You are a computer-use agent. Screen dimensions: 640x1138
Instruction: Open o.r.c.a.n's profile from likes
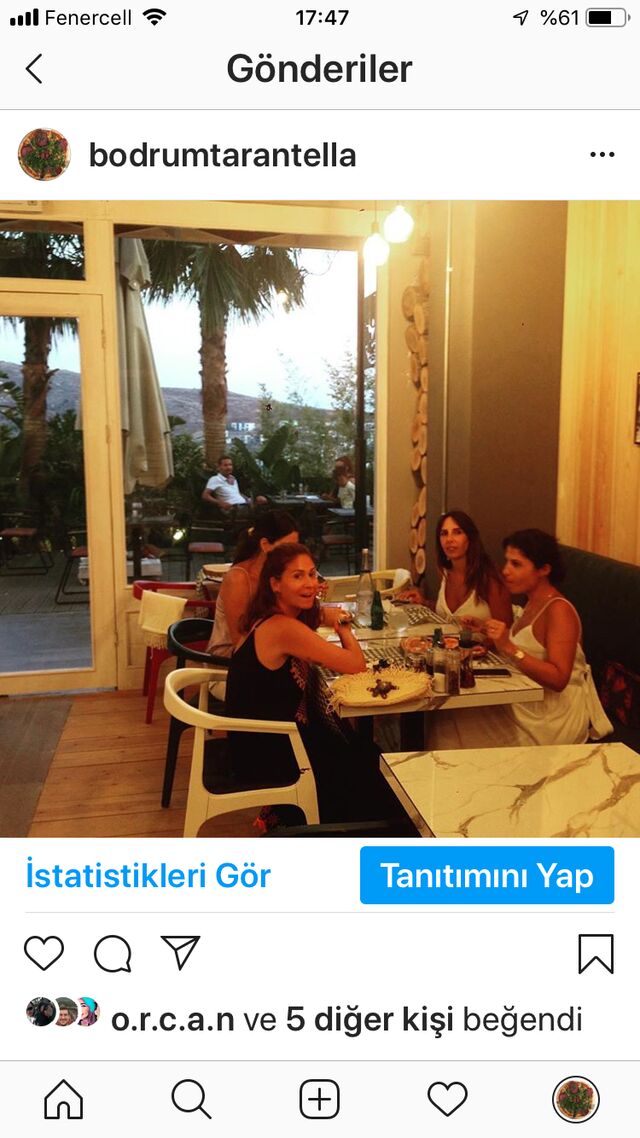[x=173, y=1020]
